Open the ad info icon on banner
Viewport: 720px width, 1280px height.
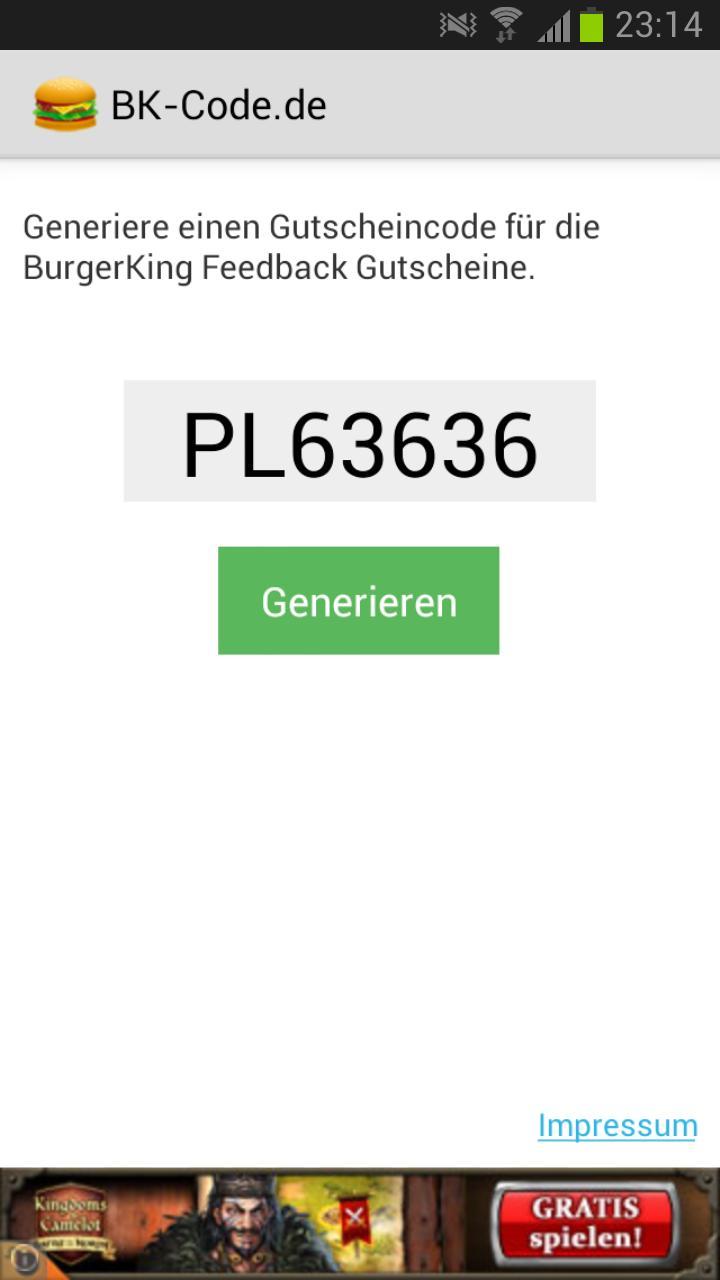tap(24, 1258)
